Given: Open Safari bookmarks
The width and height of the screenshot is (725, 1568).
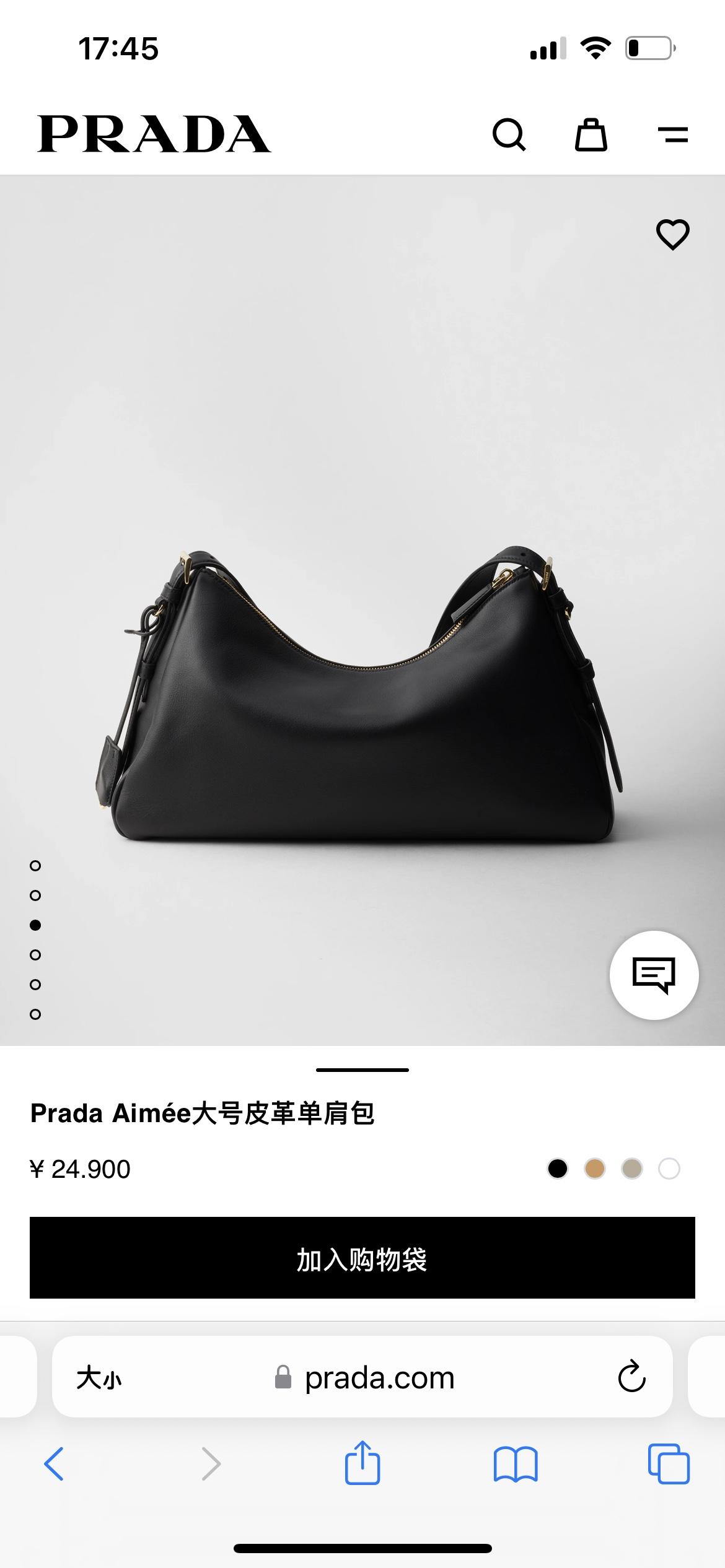Looking at the screenshot, I should (x=516, y=1464).
